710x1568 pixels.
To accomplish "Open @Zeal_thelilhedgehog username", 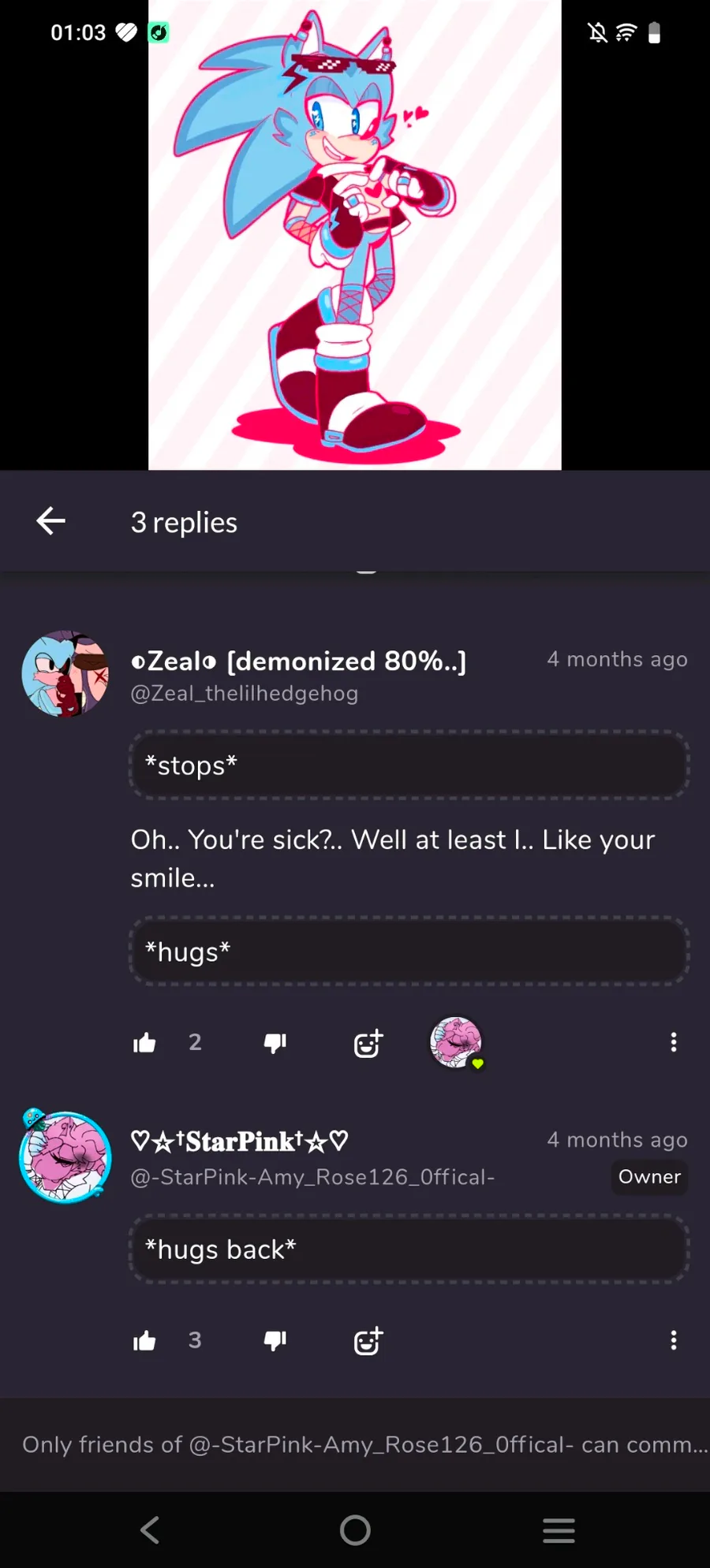I will tap(245, 694).
